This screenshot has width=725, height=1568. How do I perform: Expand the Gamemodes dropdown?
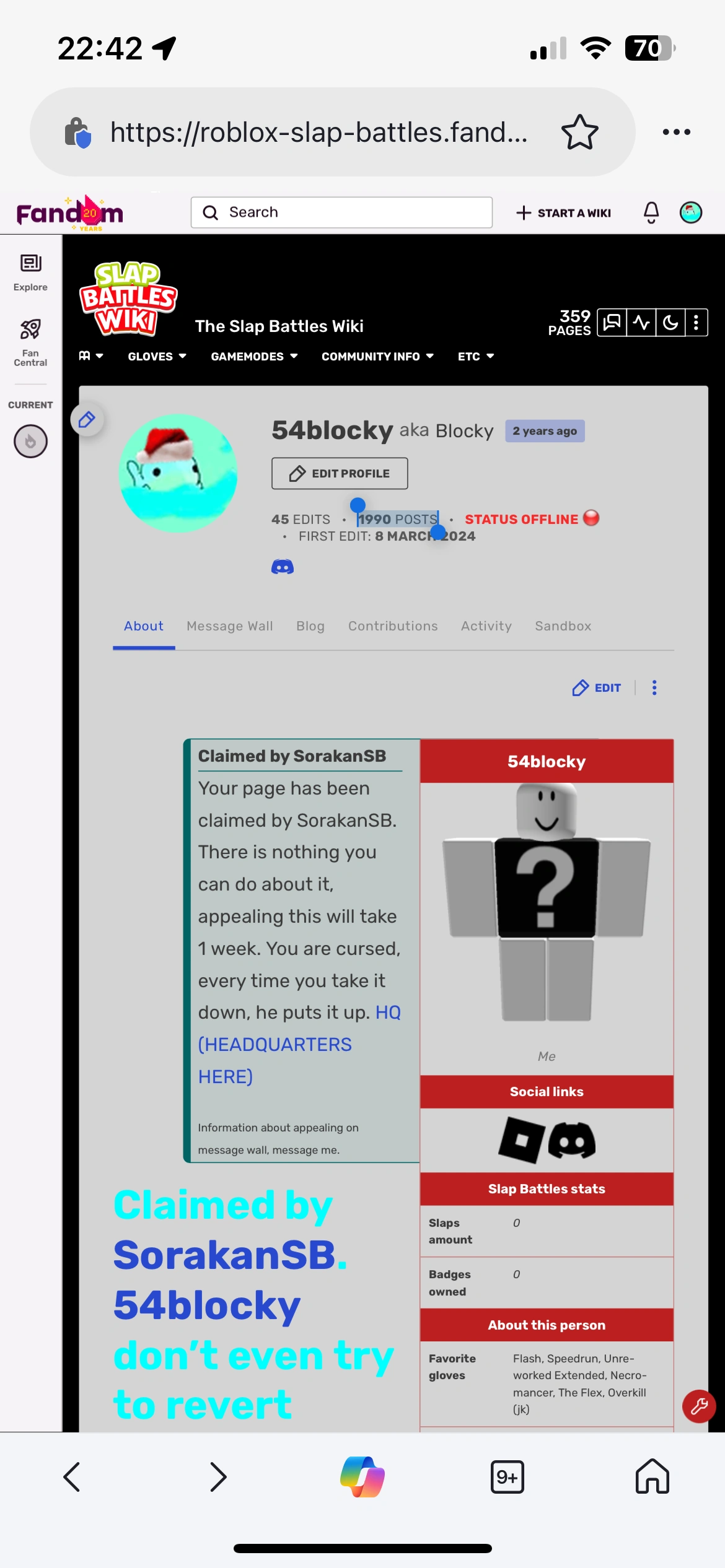[254, 356]
